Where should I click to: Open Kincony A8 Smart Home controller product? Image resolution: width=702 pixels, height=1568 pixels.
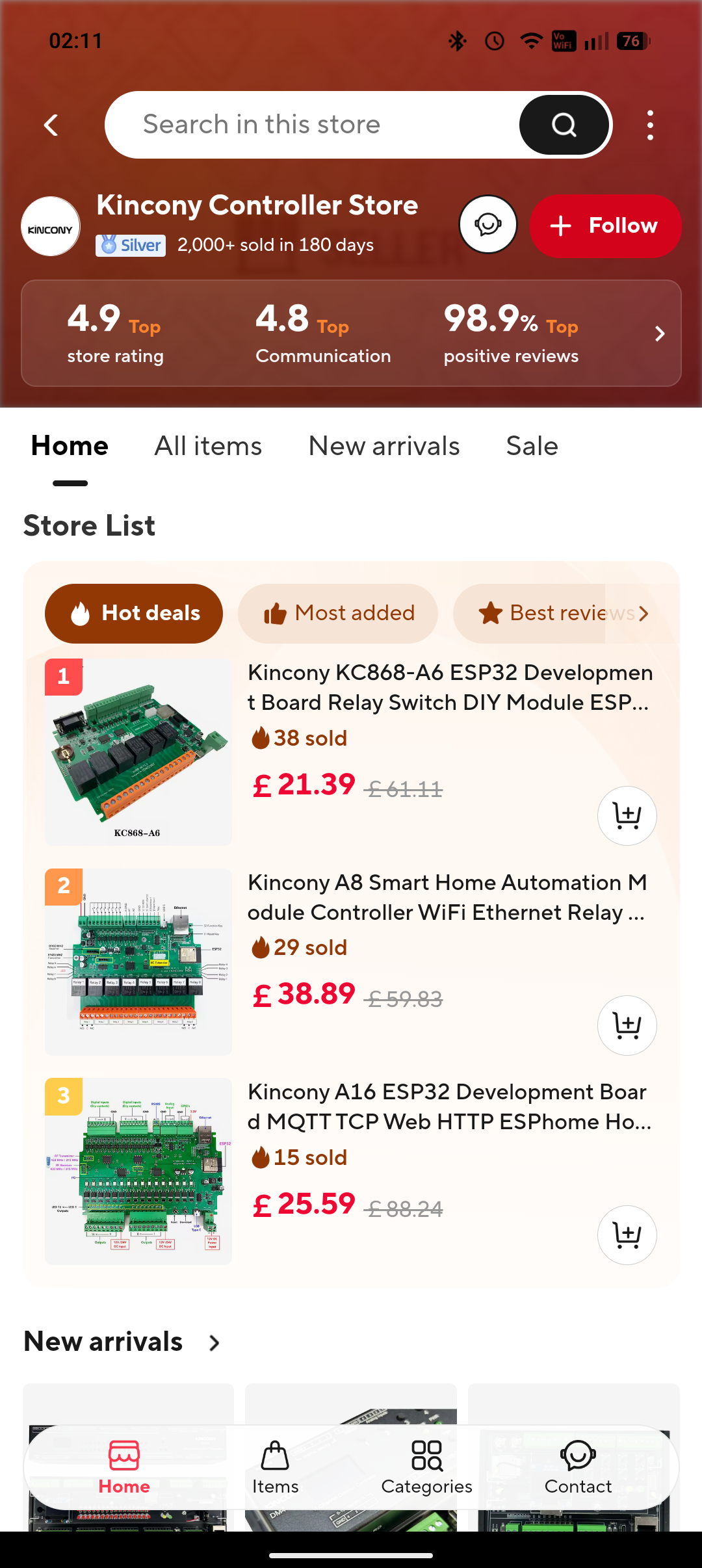pyautogui.click(x=448, y=898)
